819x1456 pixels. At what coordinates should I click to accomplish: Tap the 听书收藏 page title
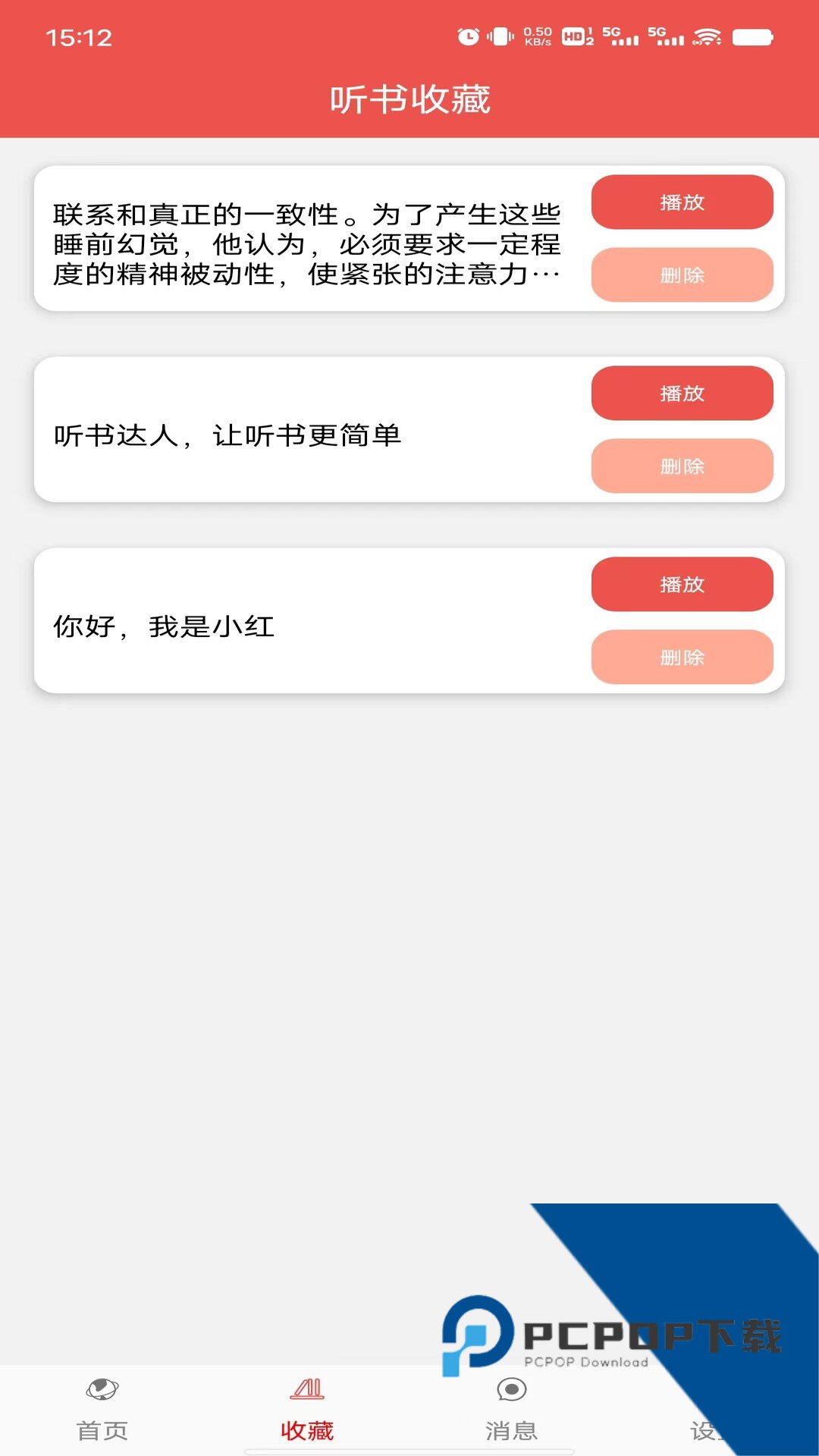(409, 99)
